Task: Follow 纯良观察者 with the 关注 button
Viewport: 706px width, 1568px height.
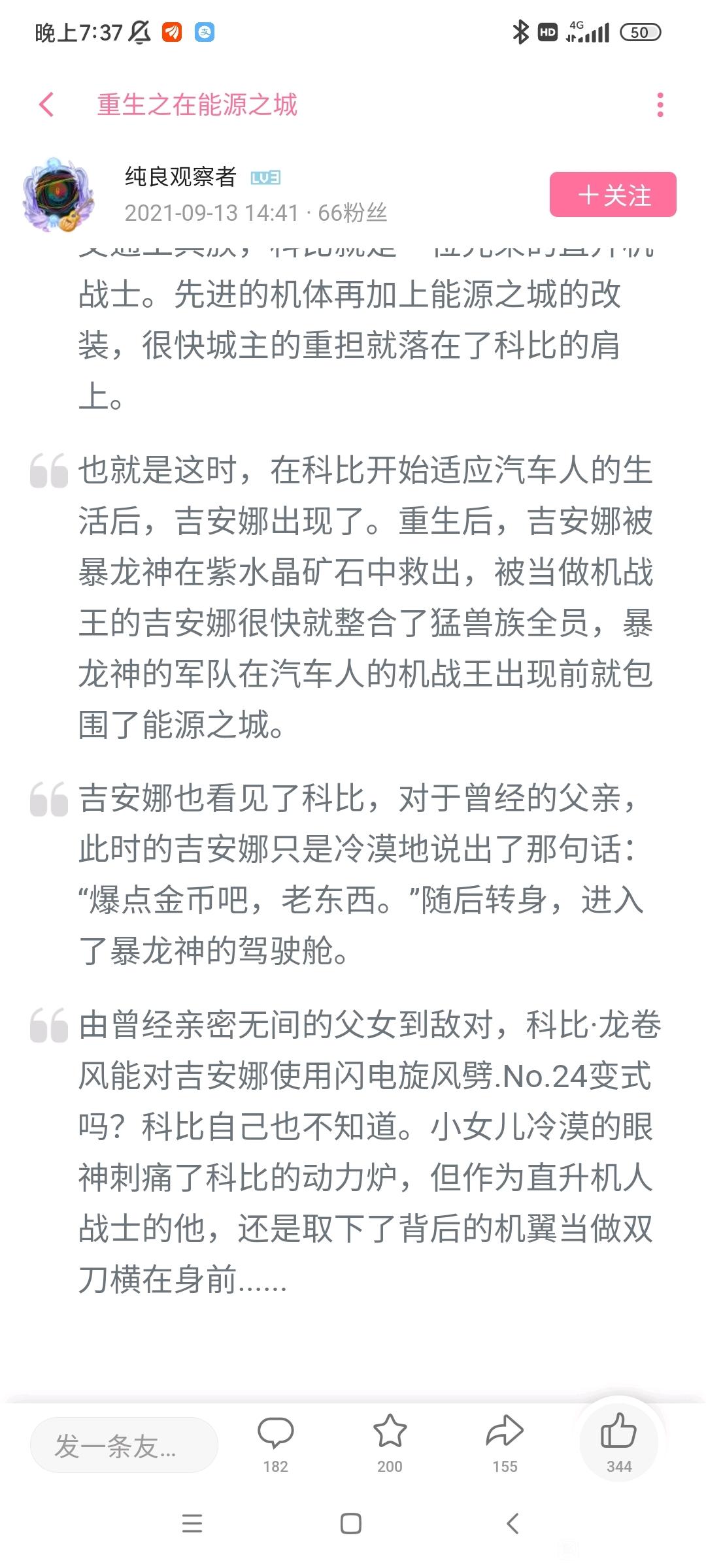Action: pos(613,195)
